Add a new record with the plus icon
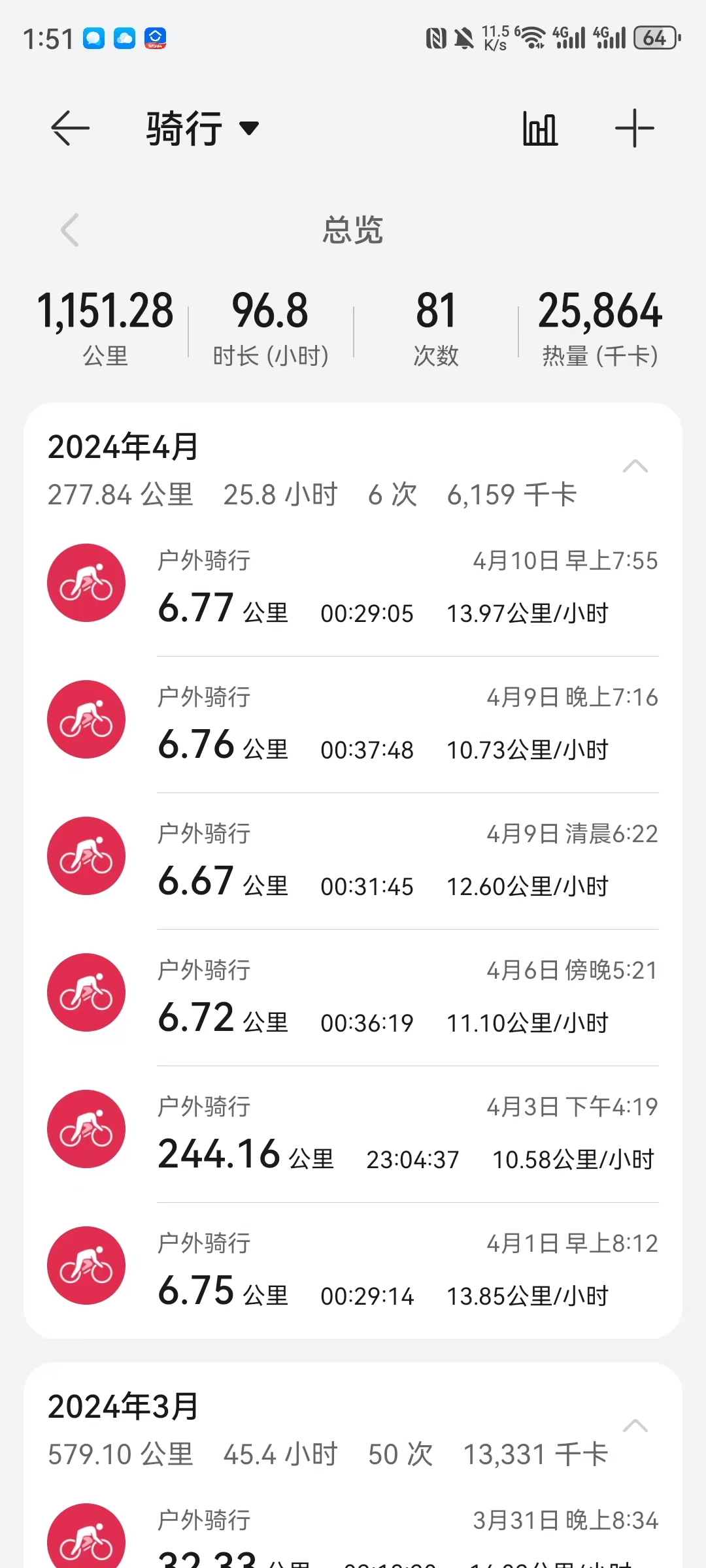The image size is (706, 1568). coord(634,128)
